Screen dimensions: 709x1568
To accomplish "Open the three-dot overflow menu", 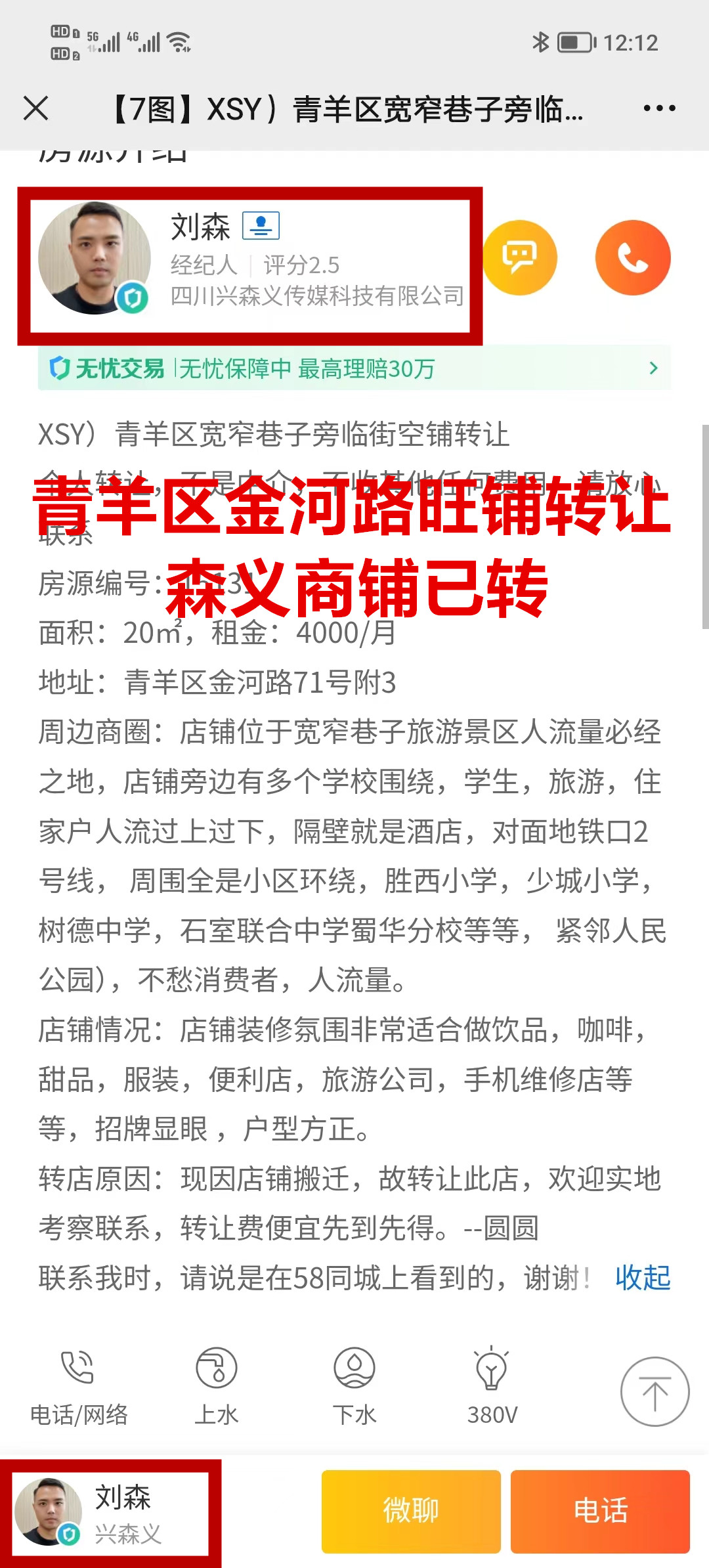I will [x=659, y=108].
